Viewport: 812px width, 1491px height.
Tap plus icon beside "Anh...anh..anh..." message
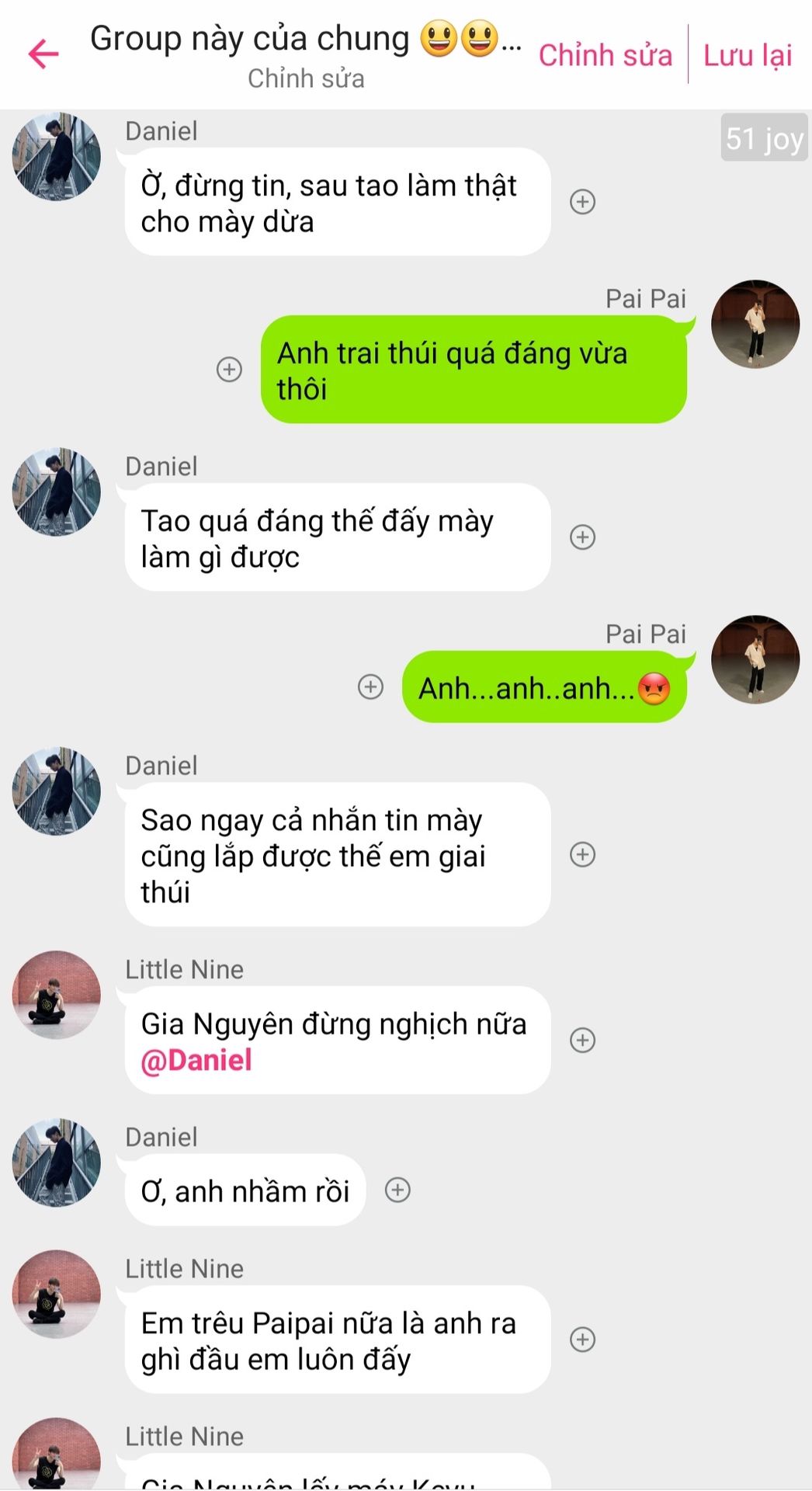[x=370, y=687]
